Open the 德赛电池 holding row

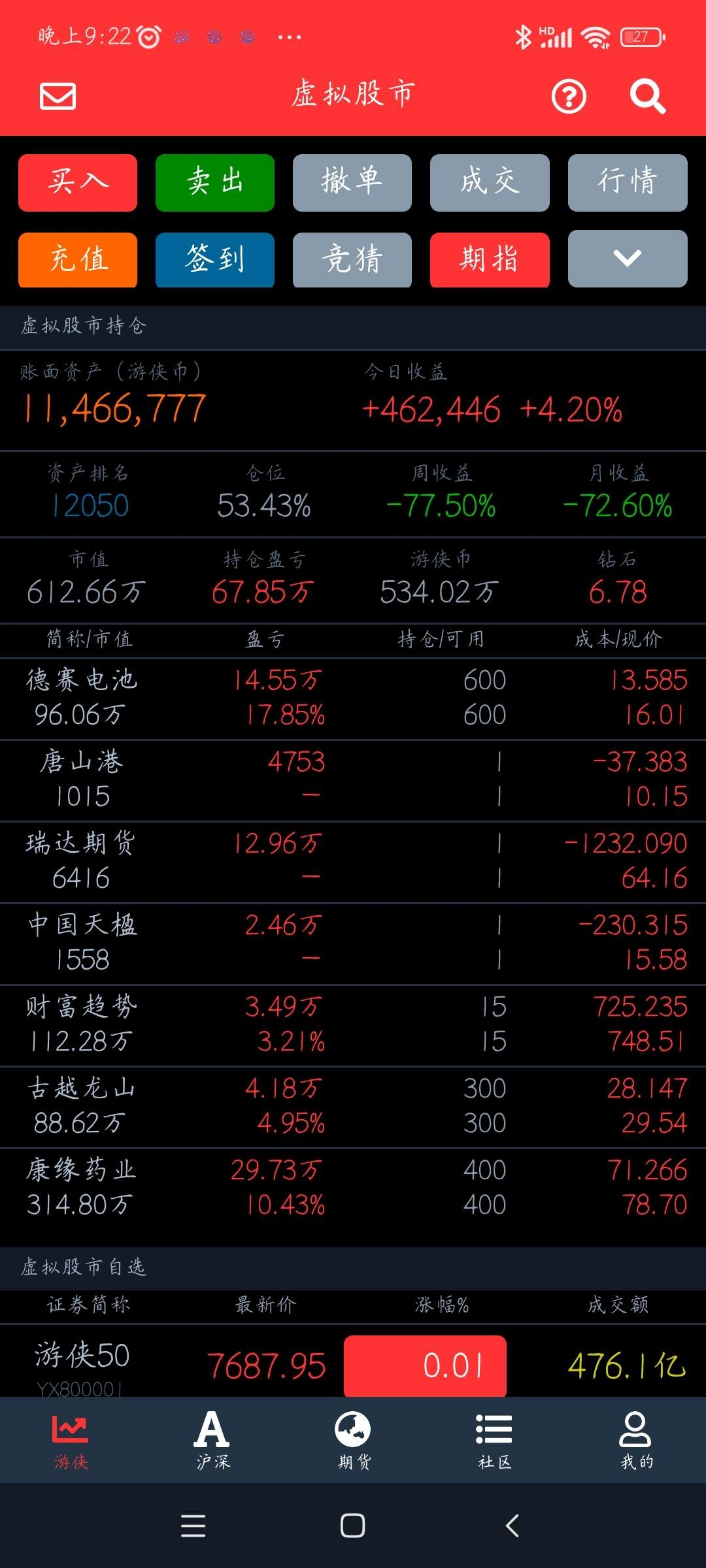tap(353, 698)
